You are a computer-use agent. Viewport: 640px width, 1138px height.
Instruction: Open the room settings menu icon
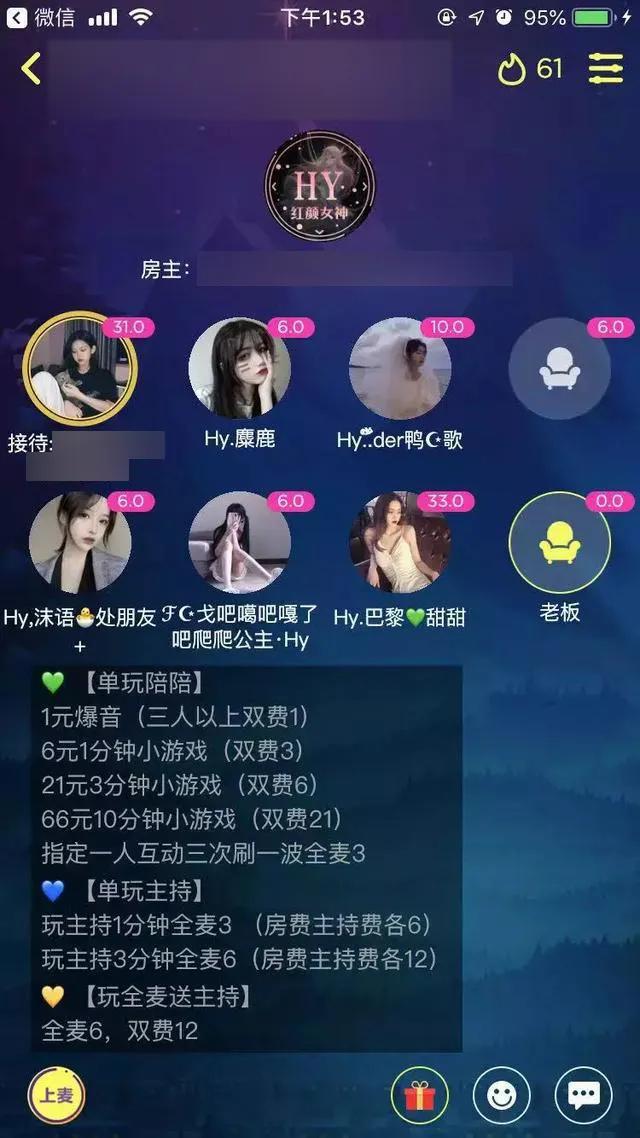[605, 68]
